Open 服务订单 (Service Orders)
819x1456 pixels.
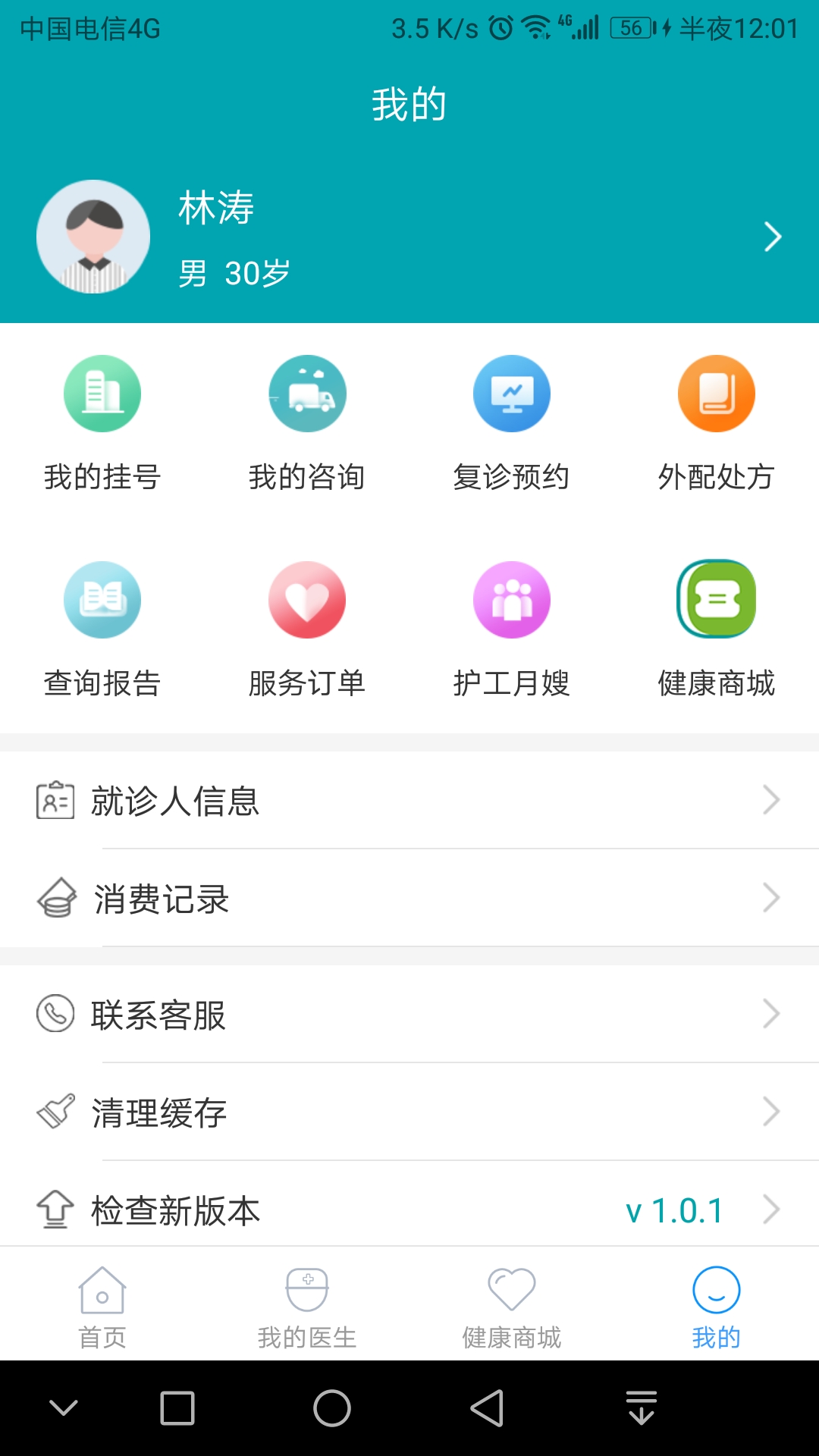pyautogui.click(x=307, y=629)
